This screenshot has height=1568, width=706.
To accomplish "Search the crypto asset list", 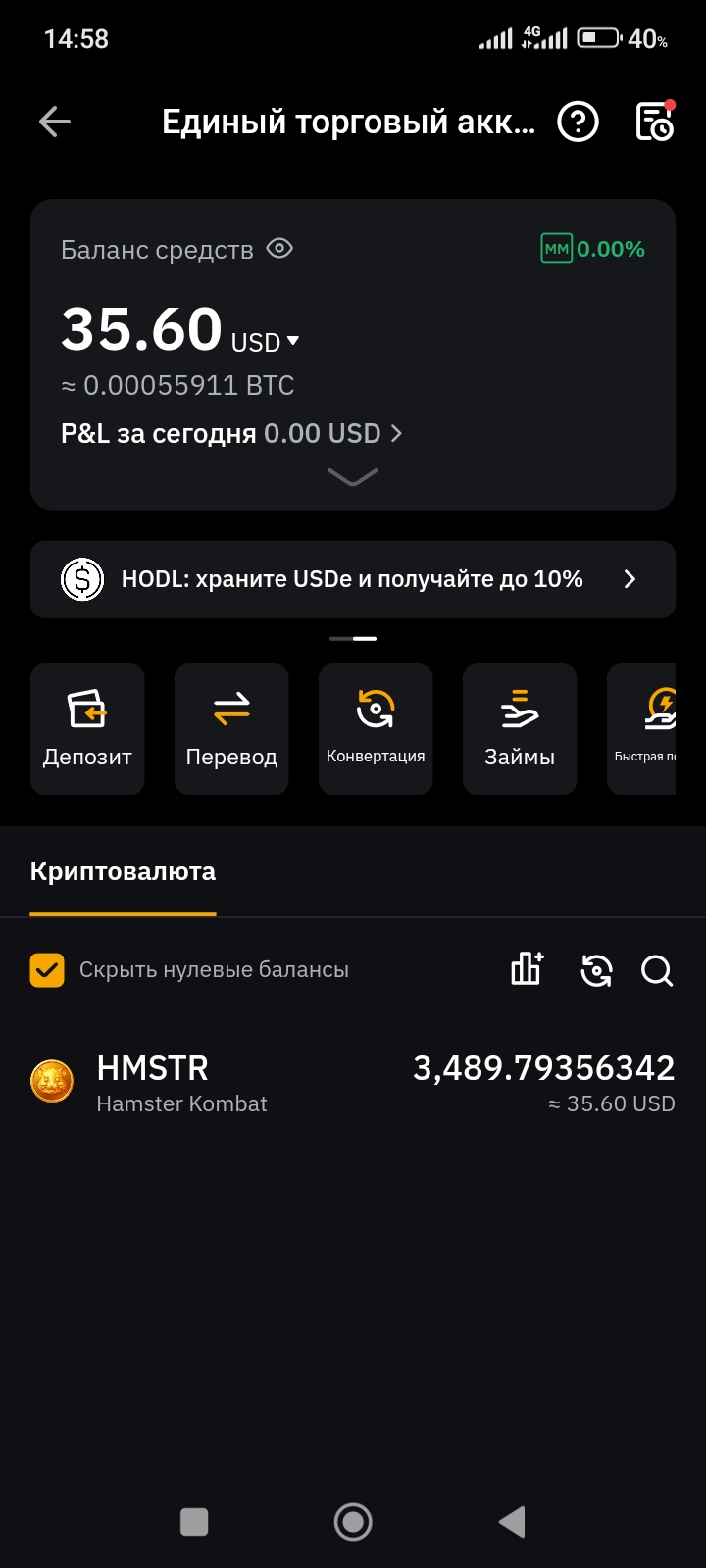I will [x=656, y=970].
